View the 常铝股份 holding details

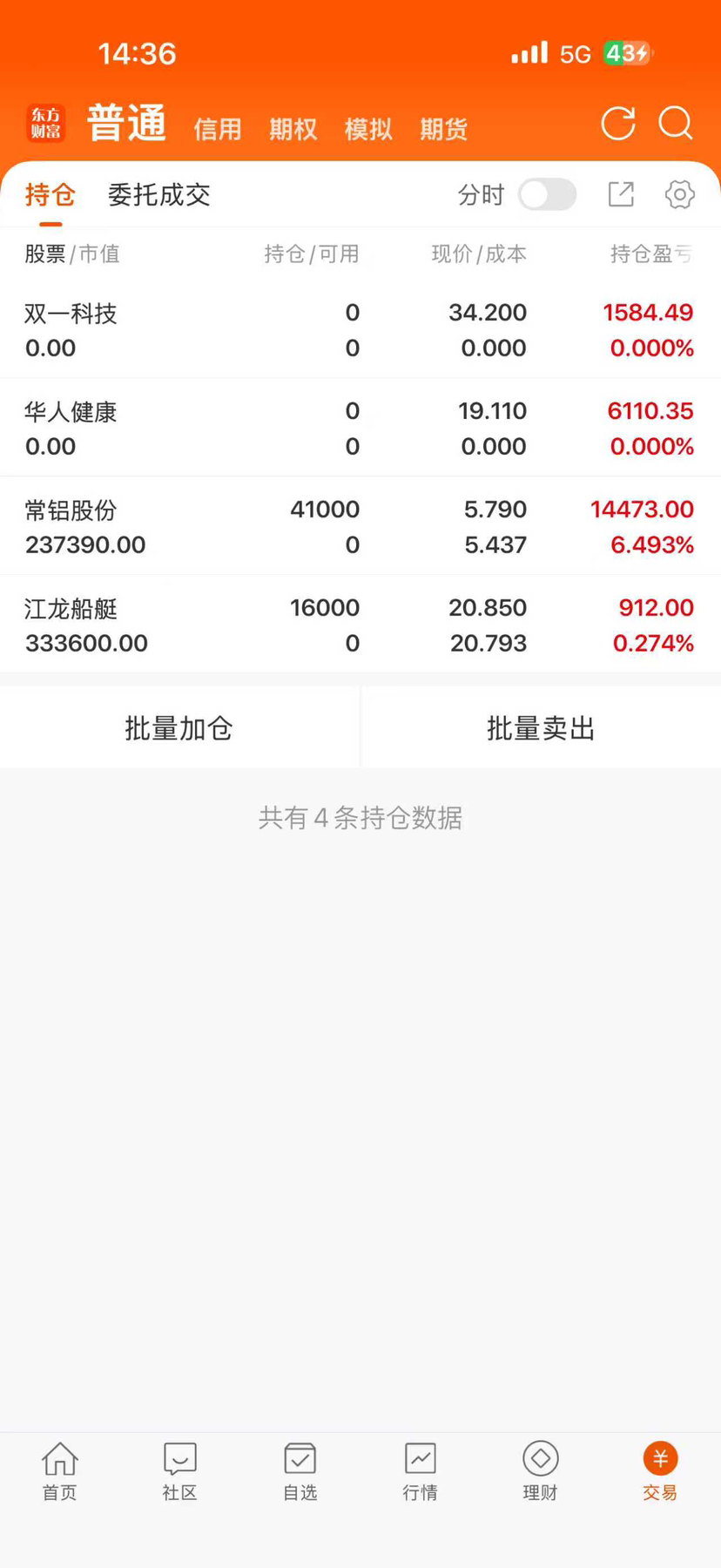click(x=360, y=526)
